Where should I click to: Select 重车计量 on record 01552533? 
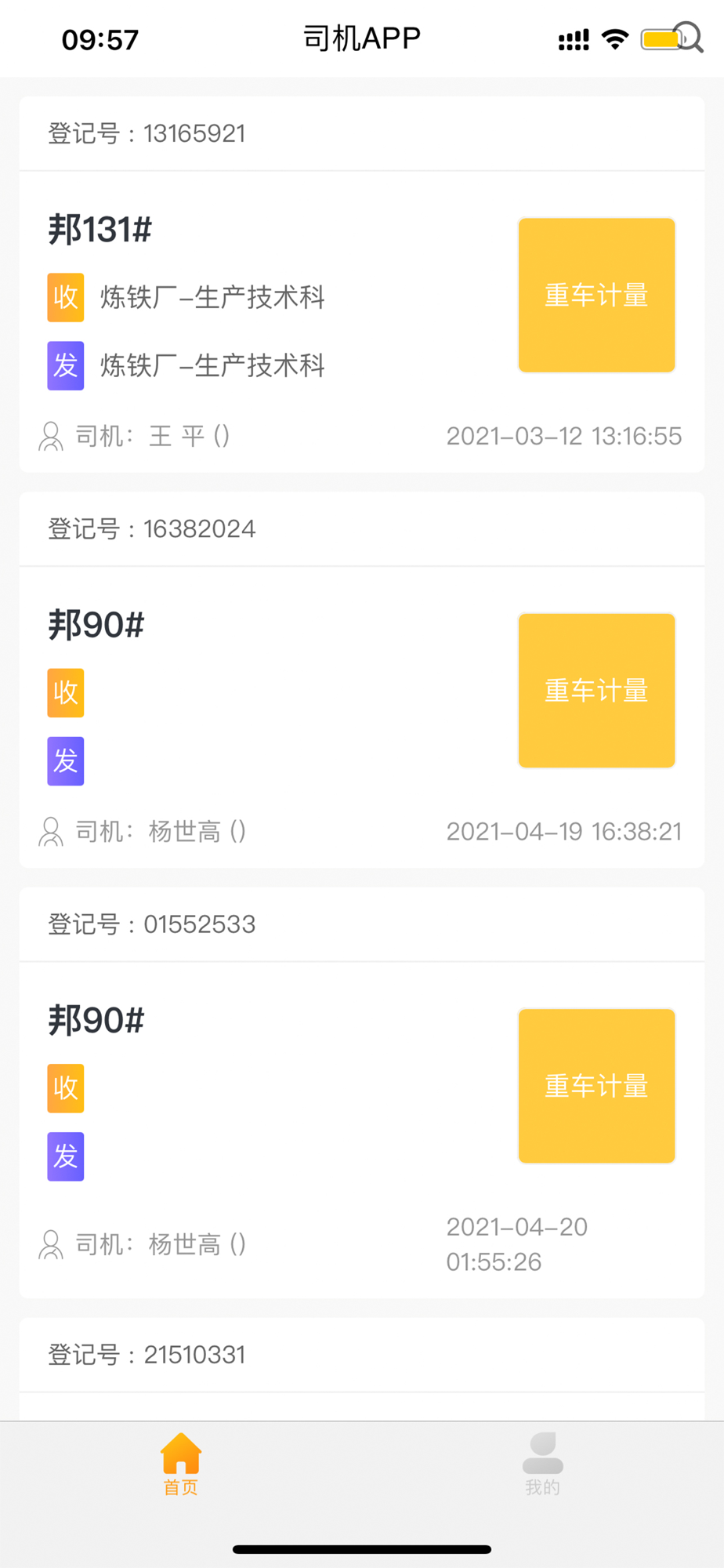596,1086
